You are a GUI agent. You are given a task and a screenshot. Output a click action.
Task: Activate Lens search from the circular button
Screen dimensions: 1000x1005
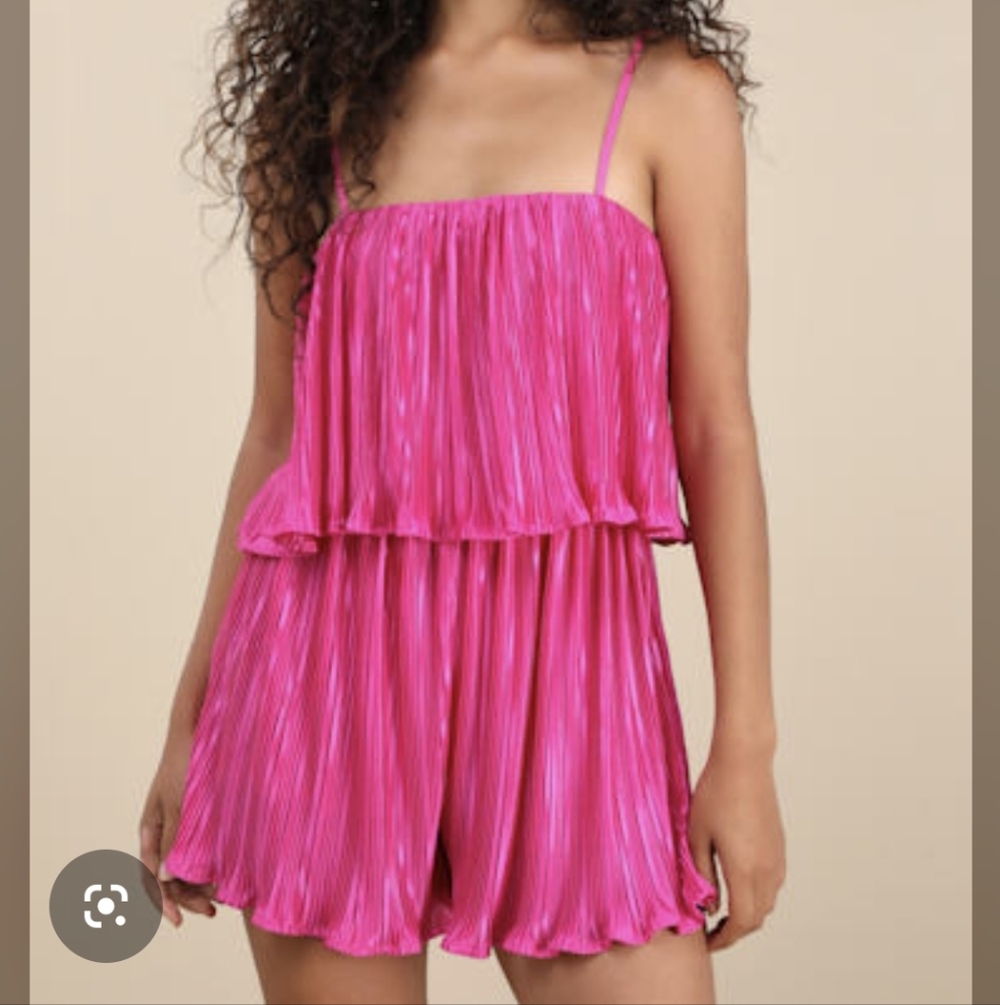tap(104, 903)
